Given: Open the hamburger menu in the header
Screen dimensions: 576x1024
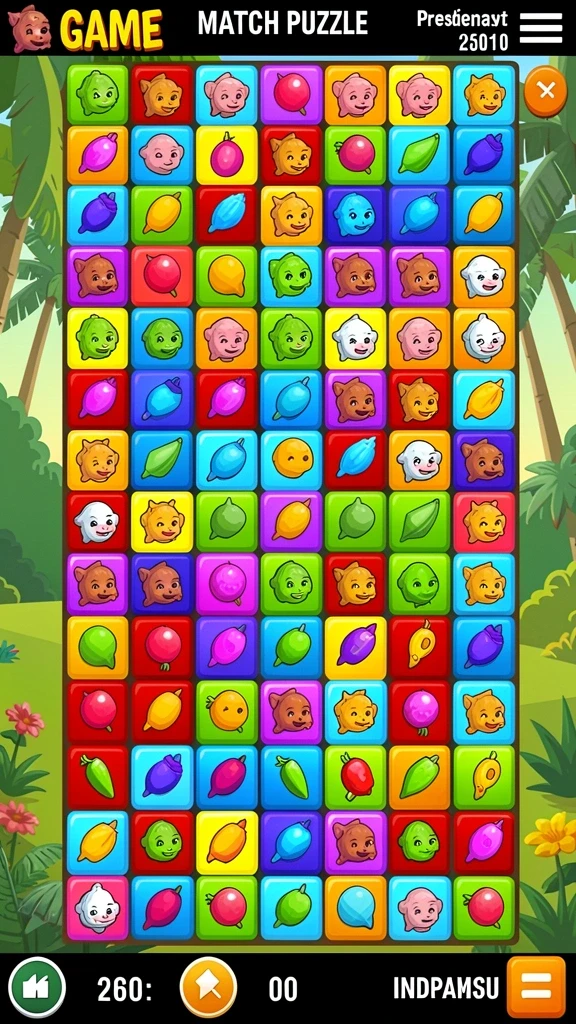Looking at the screenshot, I should (x=541, y=27).
